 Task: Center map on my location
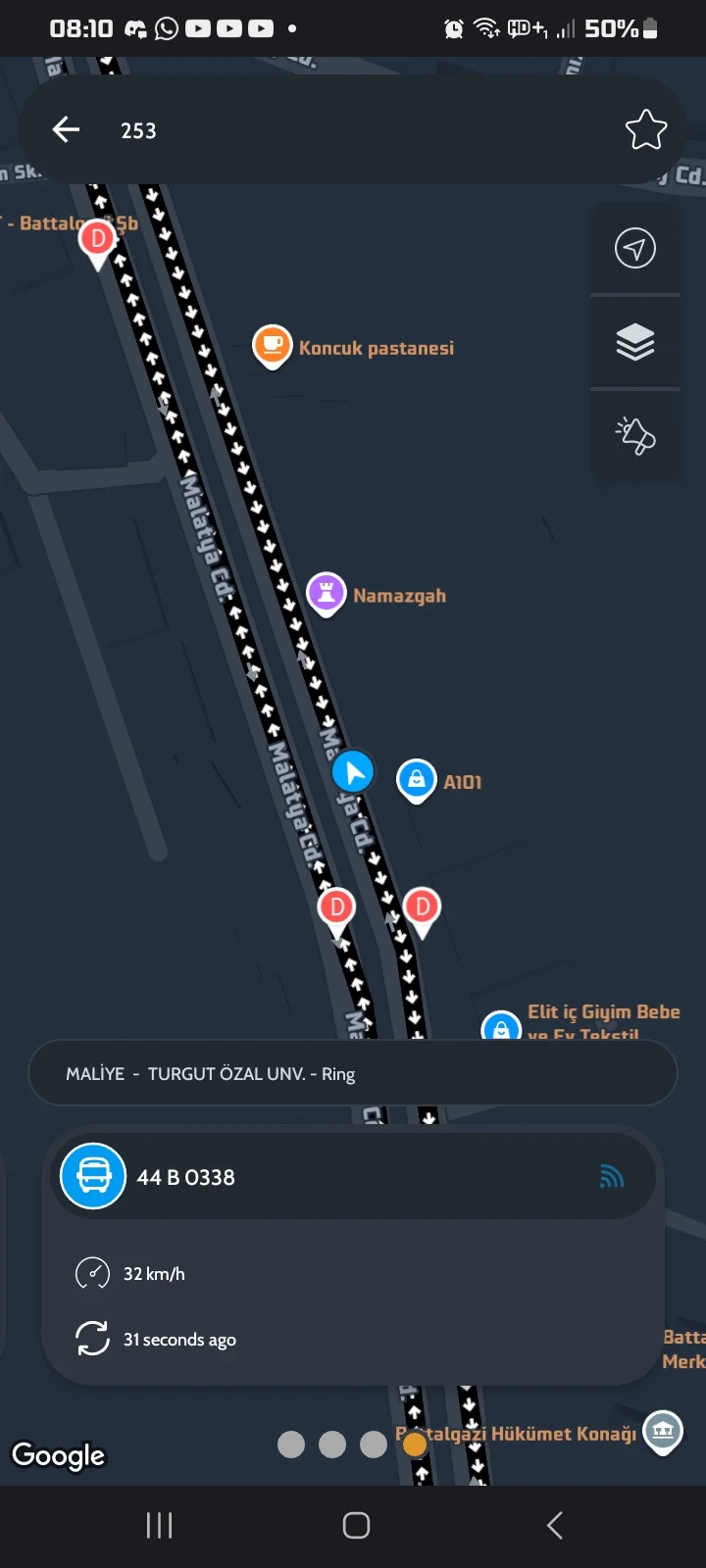634,248
